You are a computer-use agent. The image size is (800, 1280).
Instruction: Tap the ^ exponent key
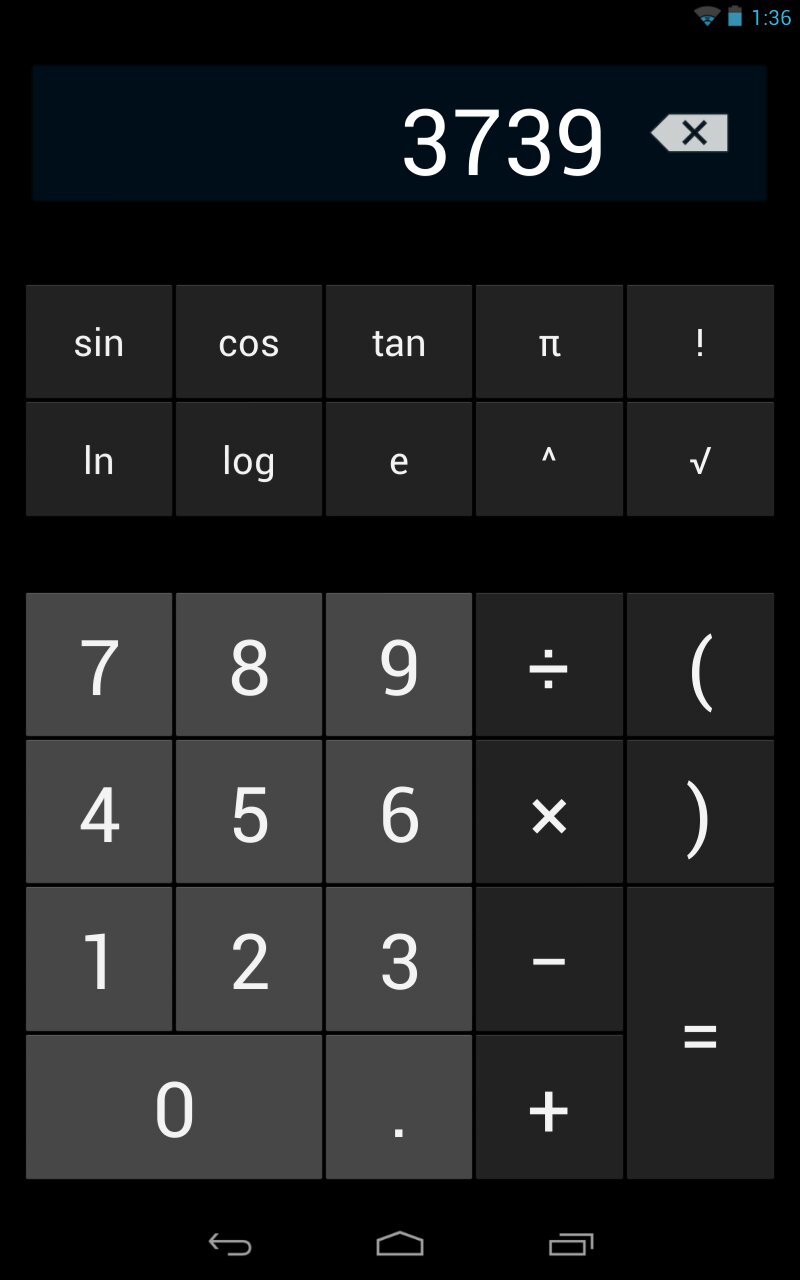[x=549, y=460]
